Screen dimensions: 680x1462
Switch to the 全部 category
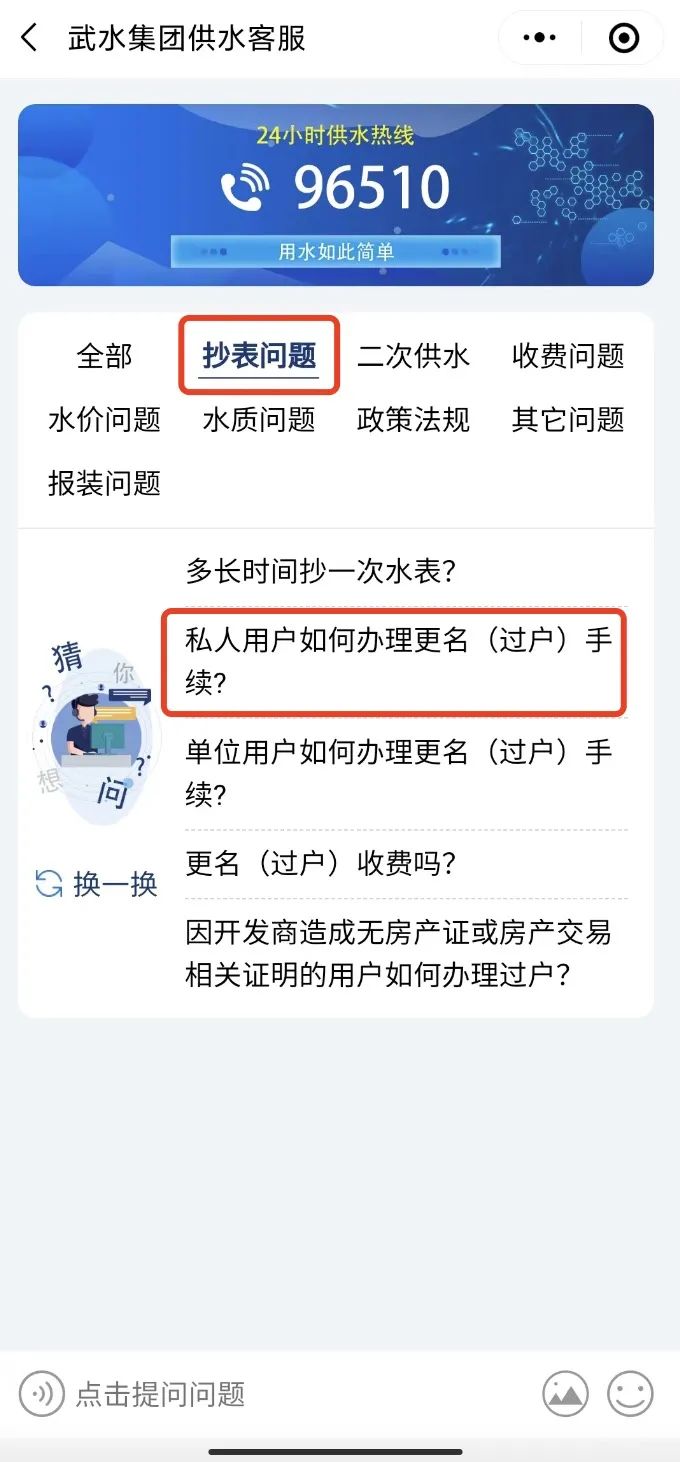click(104, 356)
